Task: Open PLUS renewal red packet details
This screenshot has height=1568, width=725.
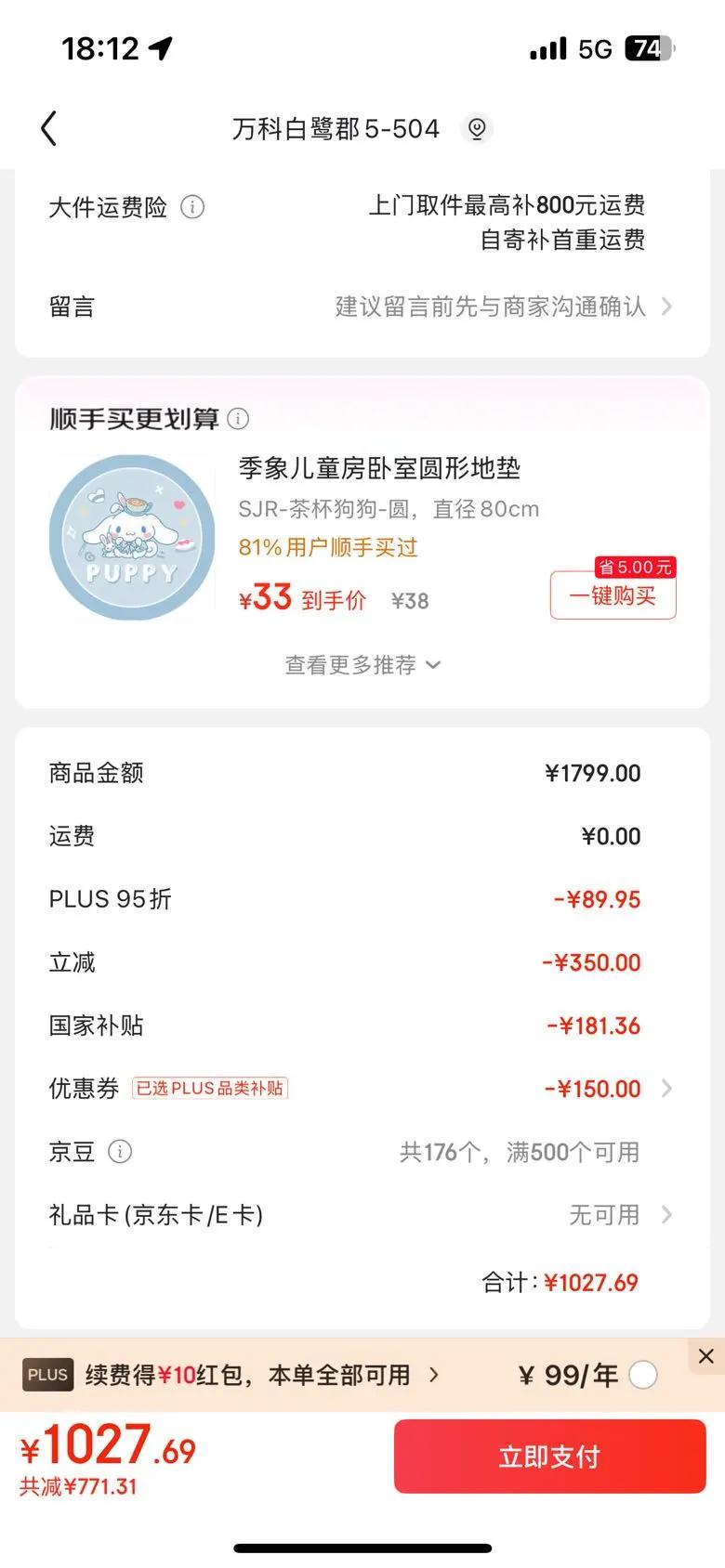Action: click(x=262, y=1375)
